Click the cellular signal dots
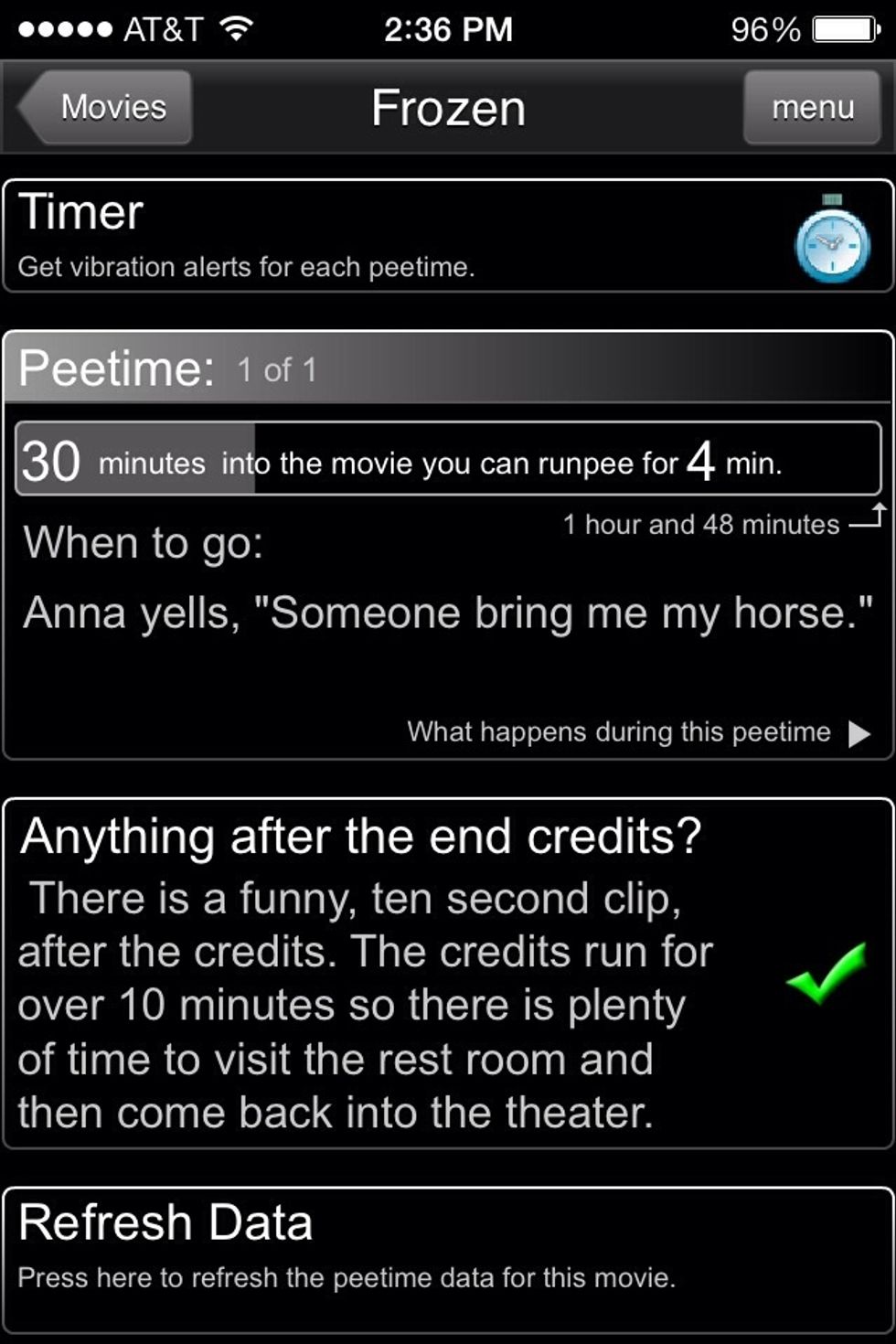 point(64,27)
